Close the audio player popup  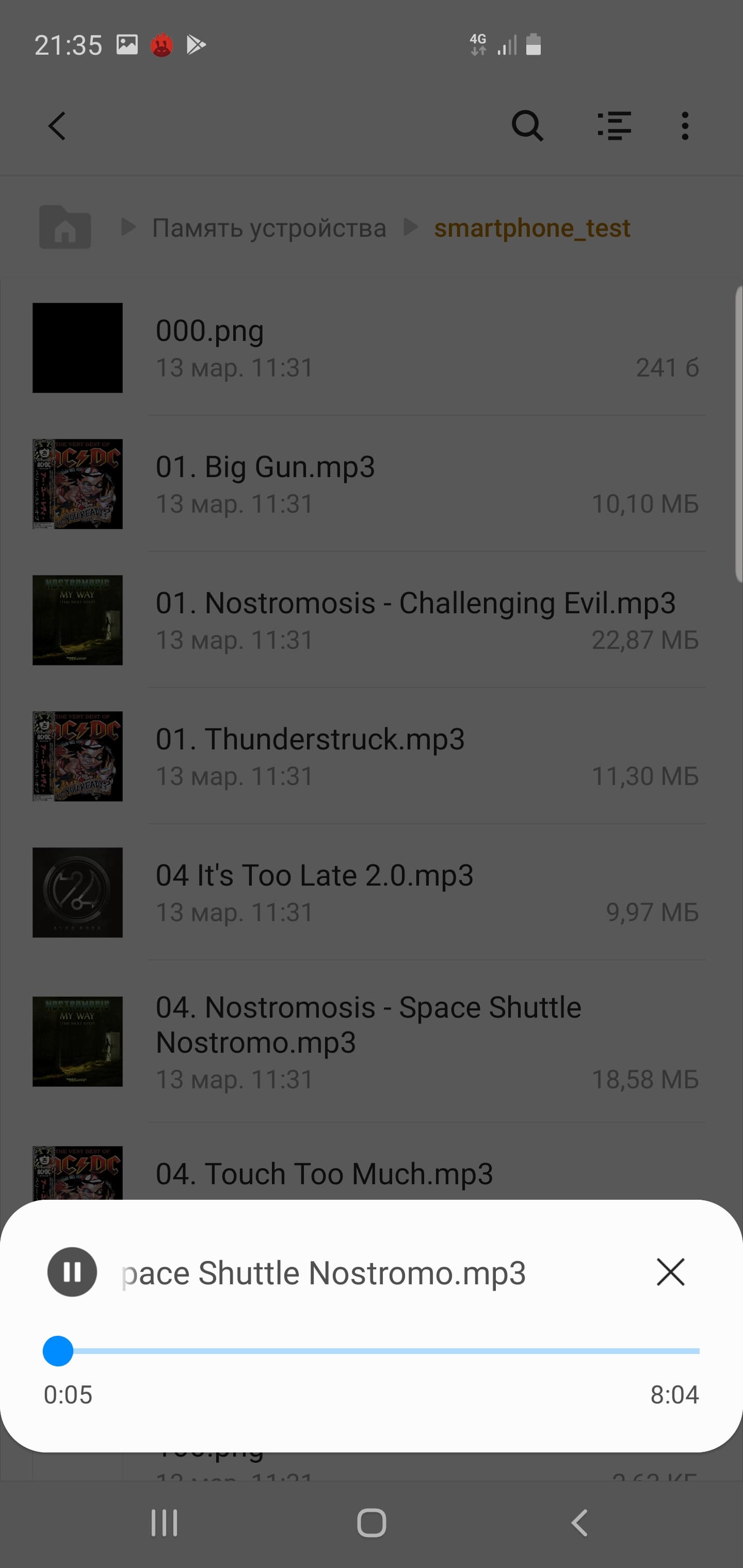tap(671, 1272)
